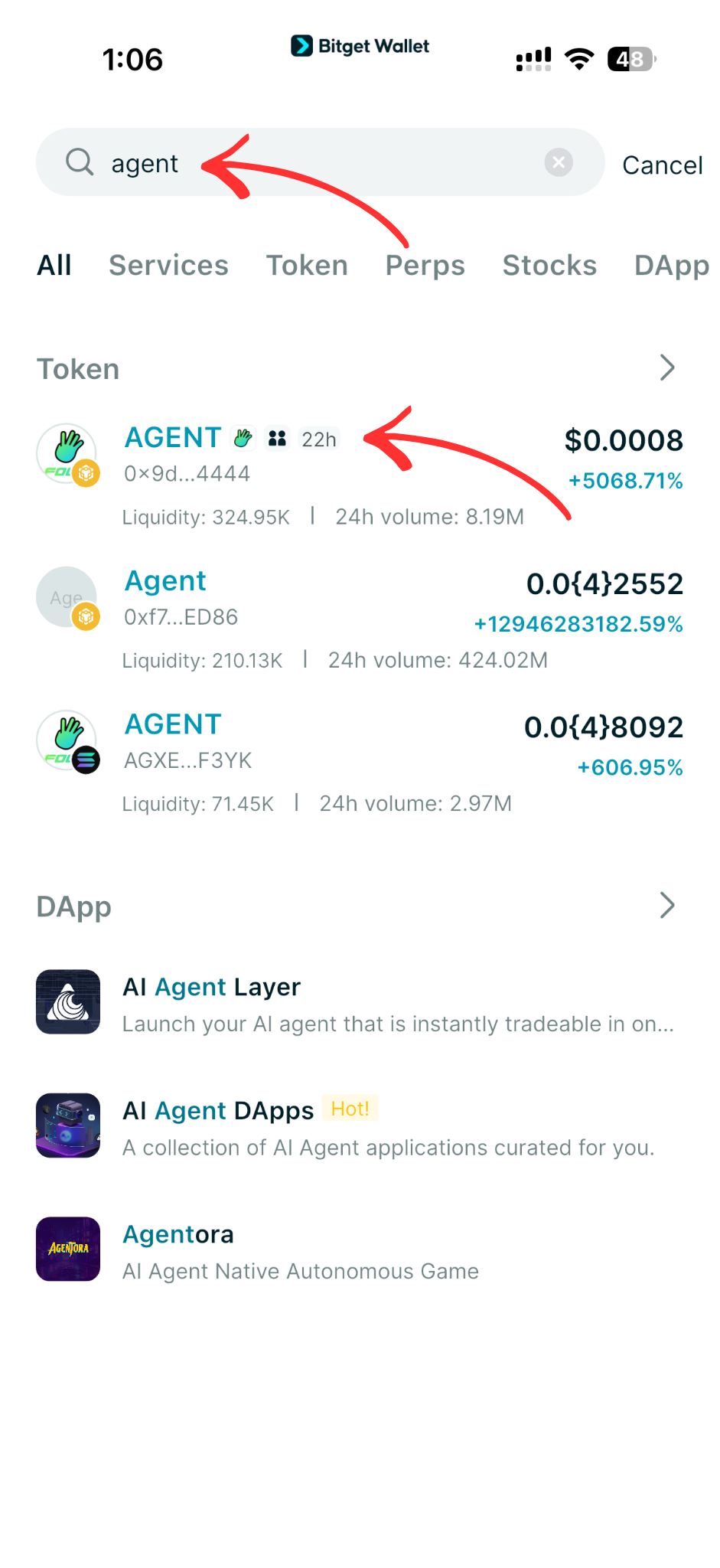Clear the search field via the X icon
This screenshot has width=720, height=1568.
pyautogui.click(x=558, y=162)
